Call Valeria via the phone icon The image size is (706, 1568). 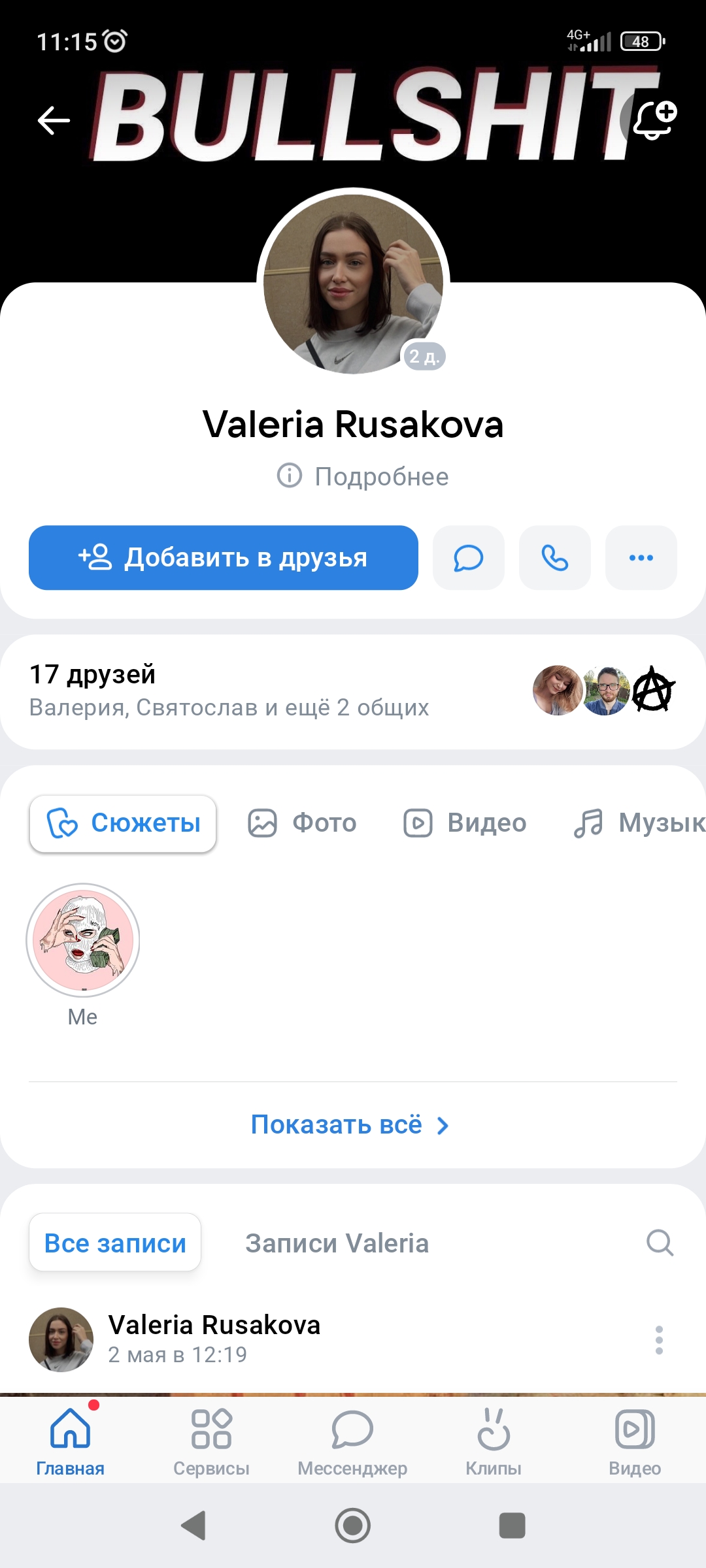pos(555,558)
